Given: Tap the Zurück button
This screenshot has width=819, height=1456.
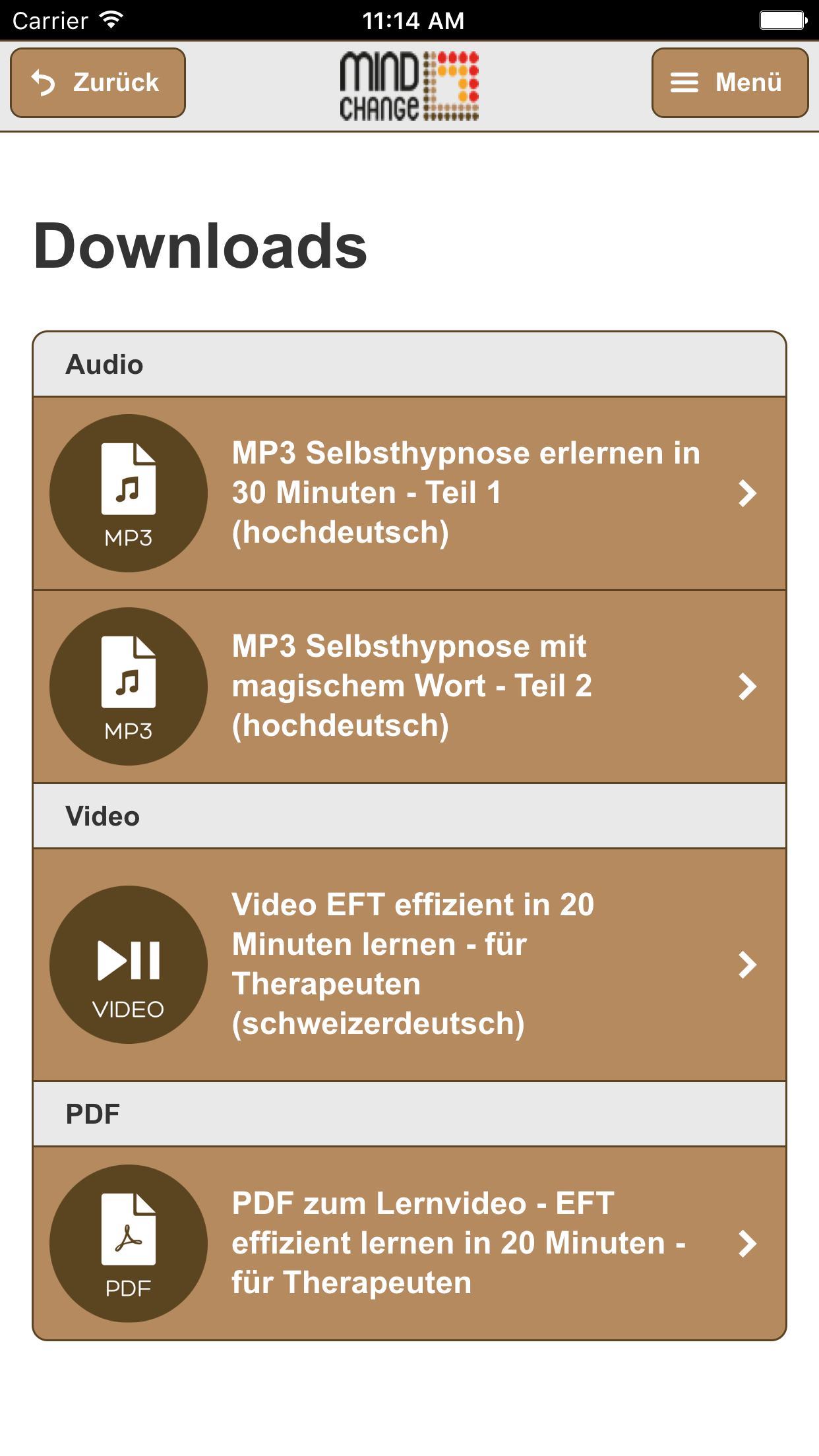Looking at the screenshot, I should 97,82.
